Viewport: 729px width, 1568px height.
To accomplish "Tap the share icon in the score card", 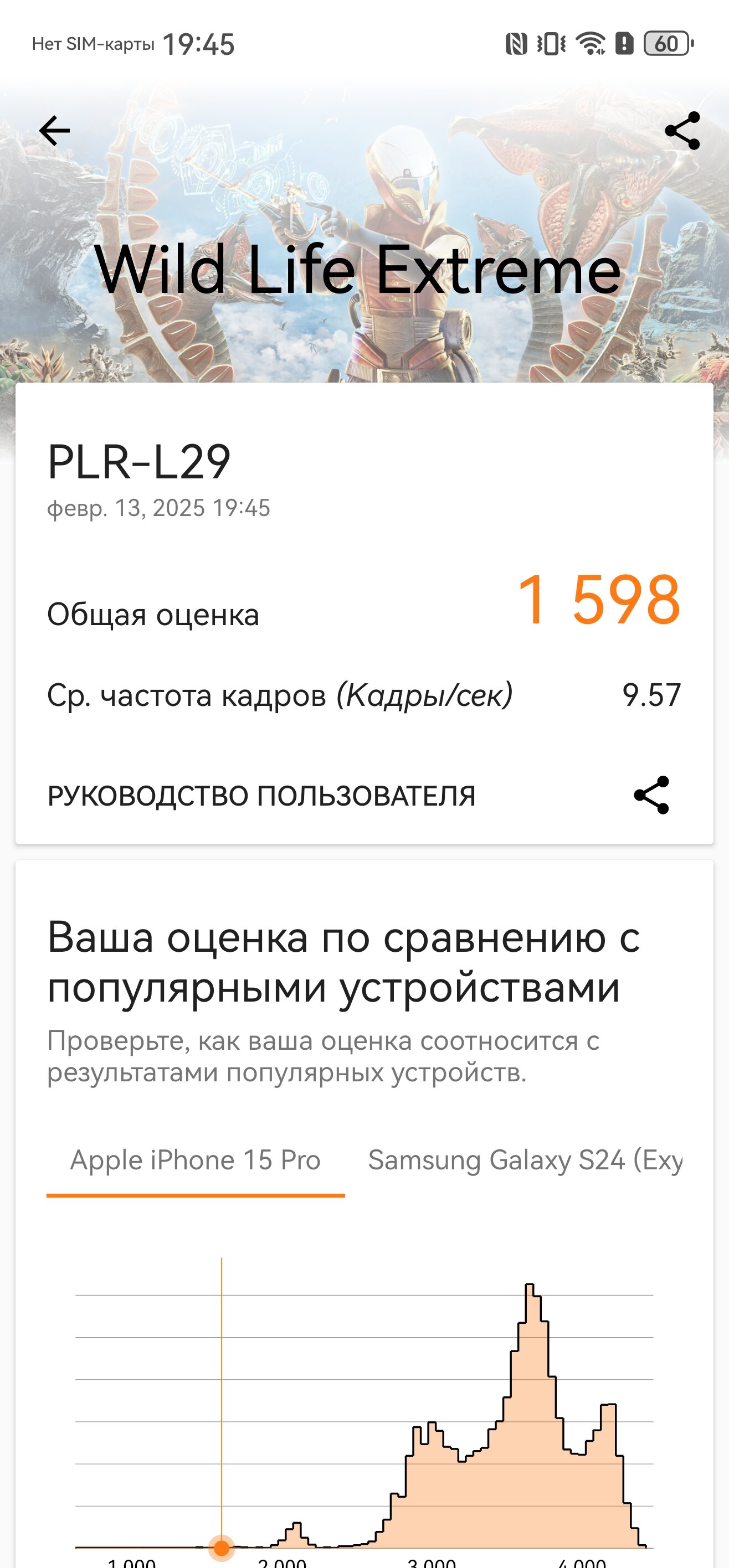I will pos(651,795).
